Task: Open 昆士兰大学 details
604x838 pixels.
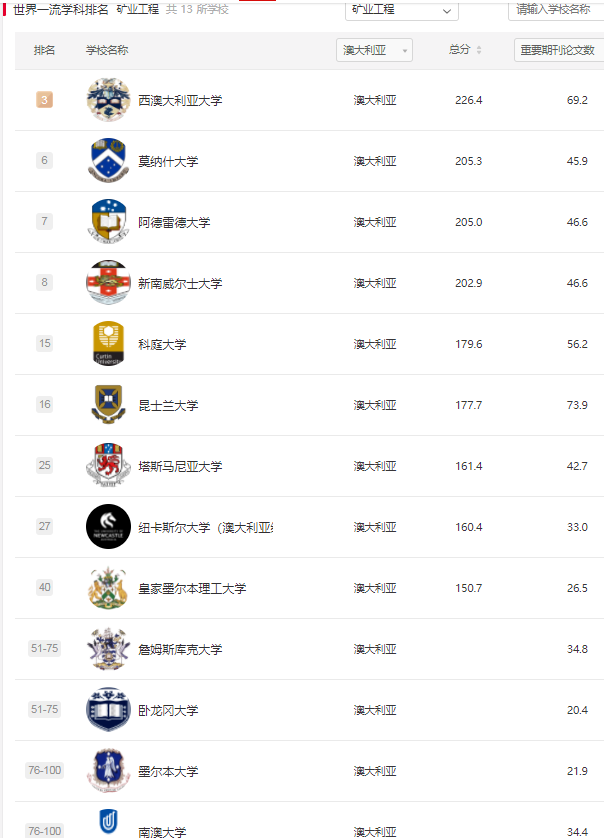Action: tap(167, 405)
